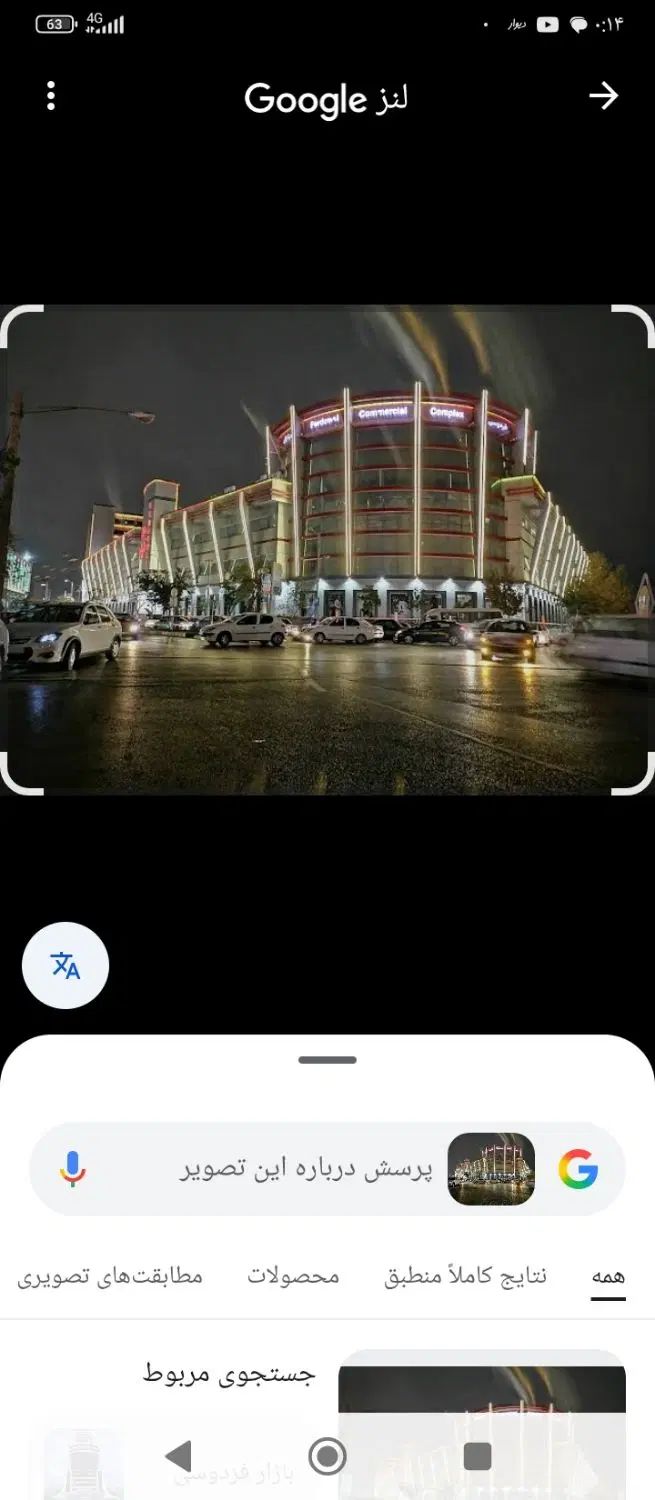Screen dimensions: 655x1500
Task: Open the building thumbnail in the search bar
Action: click(x=491, y=1168)
